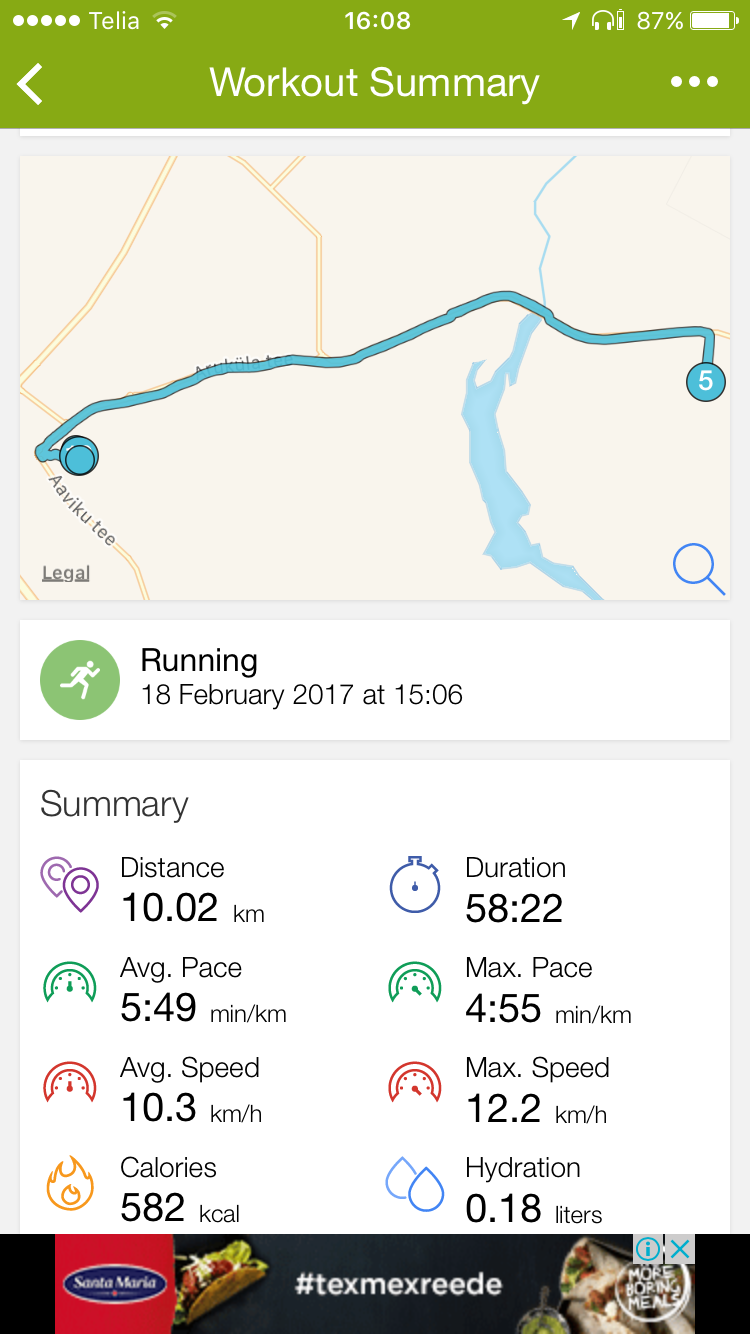Viewport: 750px width, 1334px height.
Task: Tap the magnifier to enlarge the map
Action: click(x=698, y=570)
